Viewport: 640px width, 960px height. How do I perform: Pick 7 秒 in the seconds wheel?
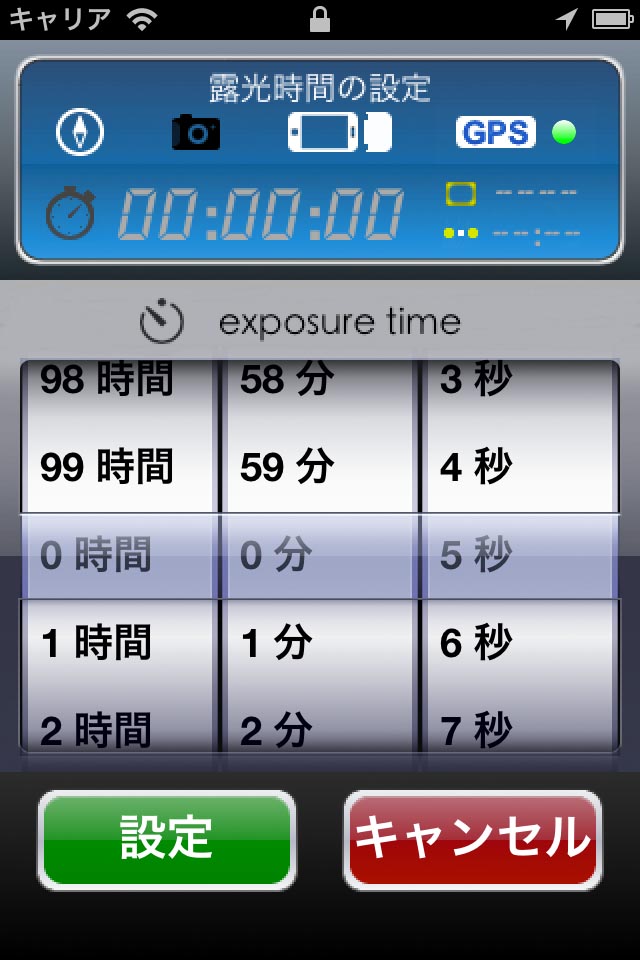pos(476,730)
